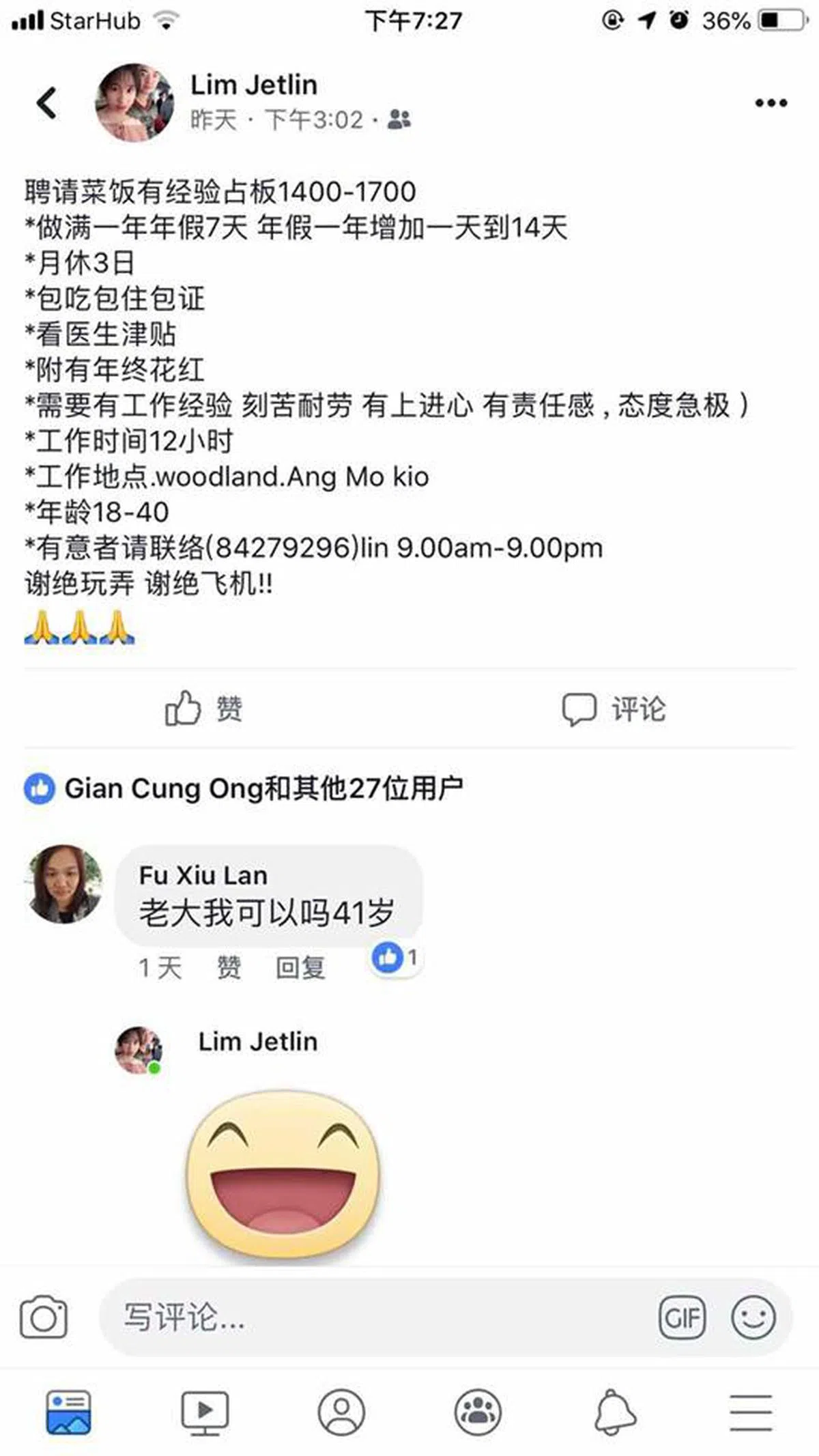View the list of 27 people who liked

(x=263, y=788)
